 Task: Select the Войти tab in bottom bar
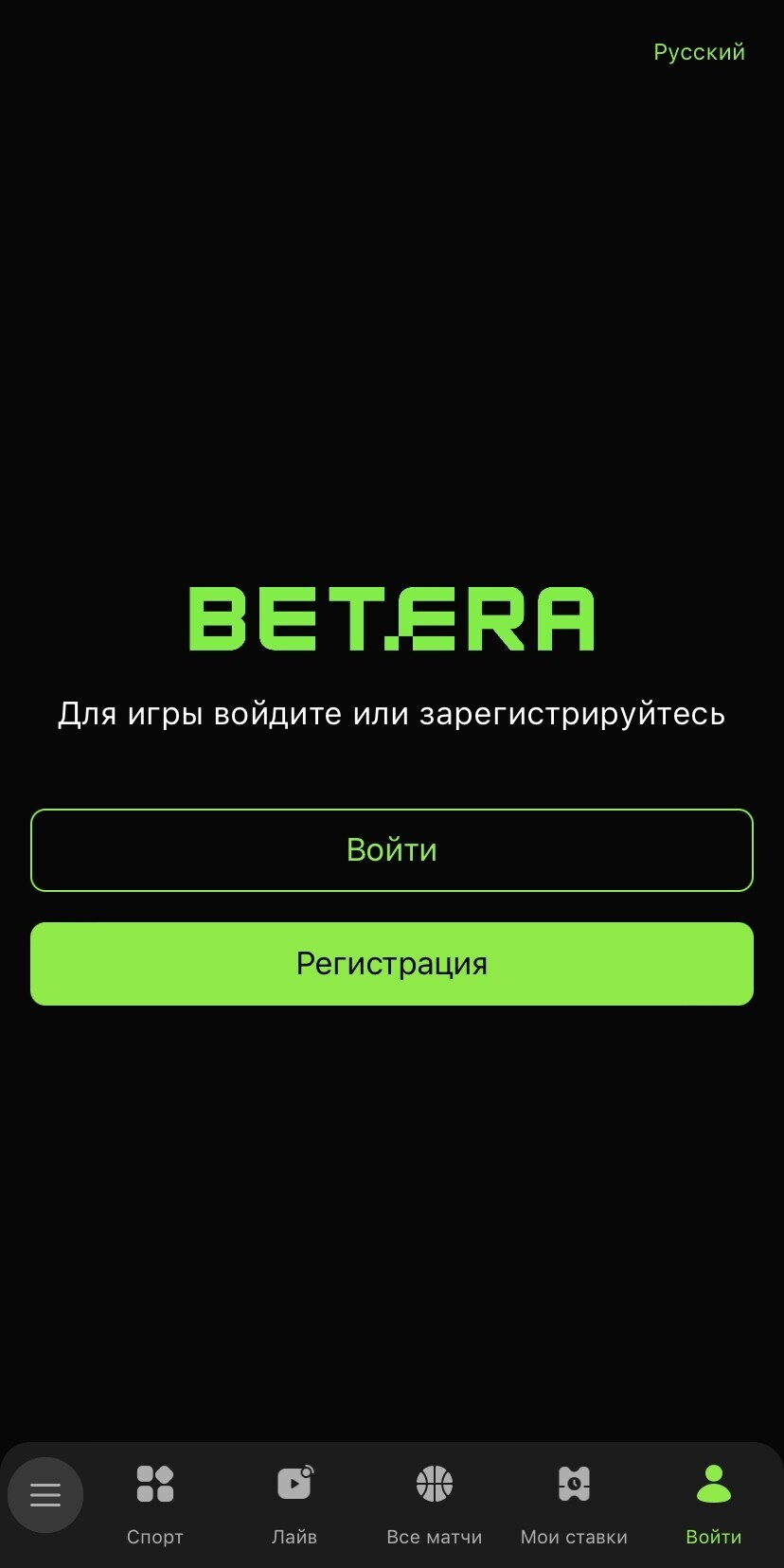coord(714,1503)
